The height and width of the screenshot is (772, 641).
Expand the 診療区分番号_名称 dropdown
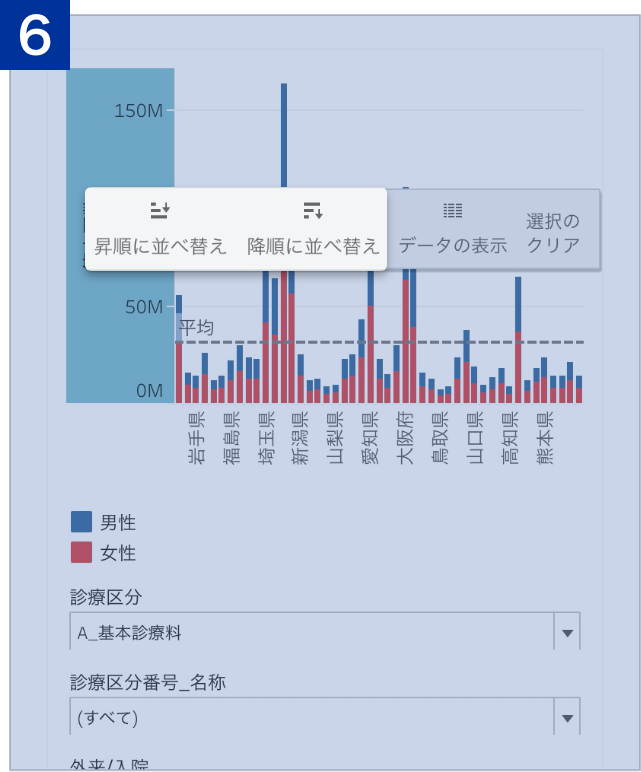[567, 718]
